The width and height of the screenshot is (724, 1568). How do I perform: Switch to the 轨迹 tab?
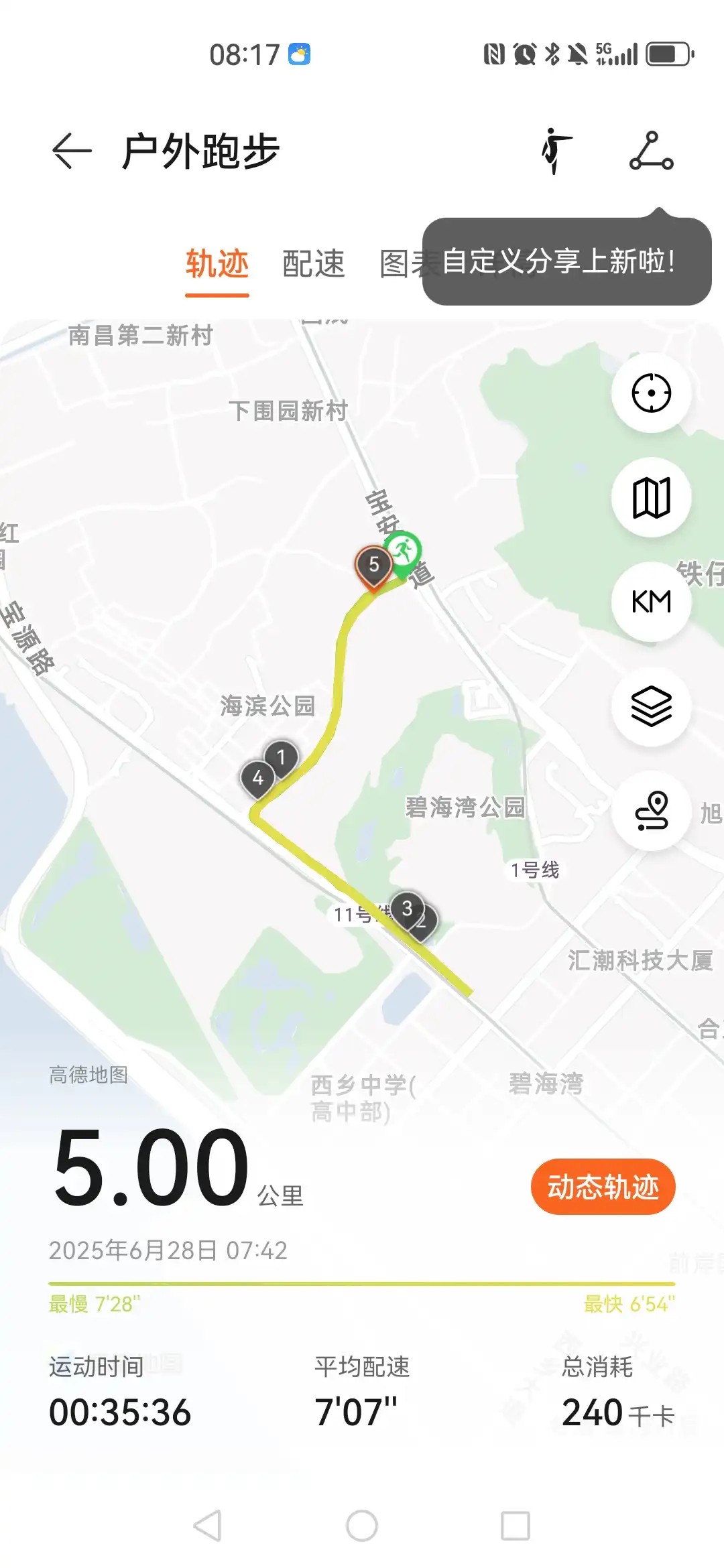point(217,263)
